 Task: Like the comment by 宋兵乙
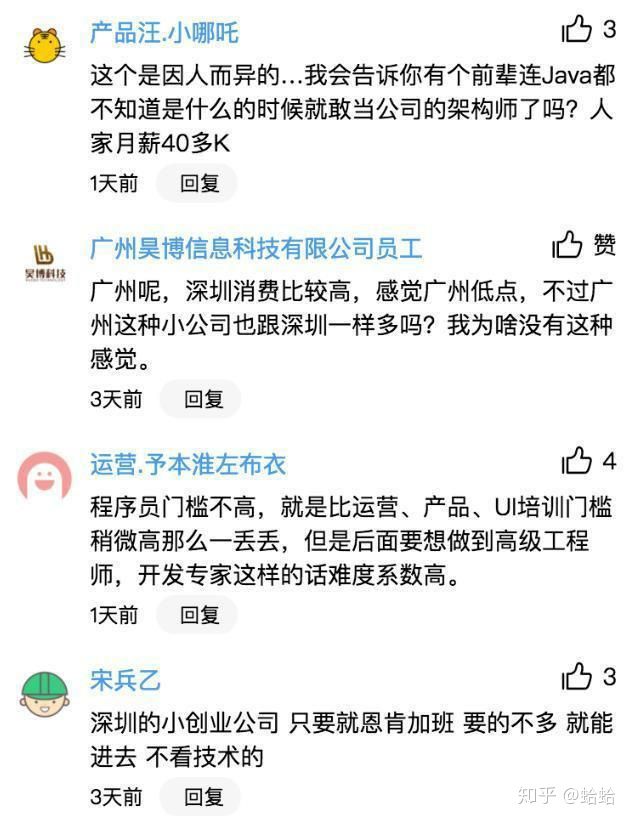click(x=577, y=677)
